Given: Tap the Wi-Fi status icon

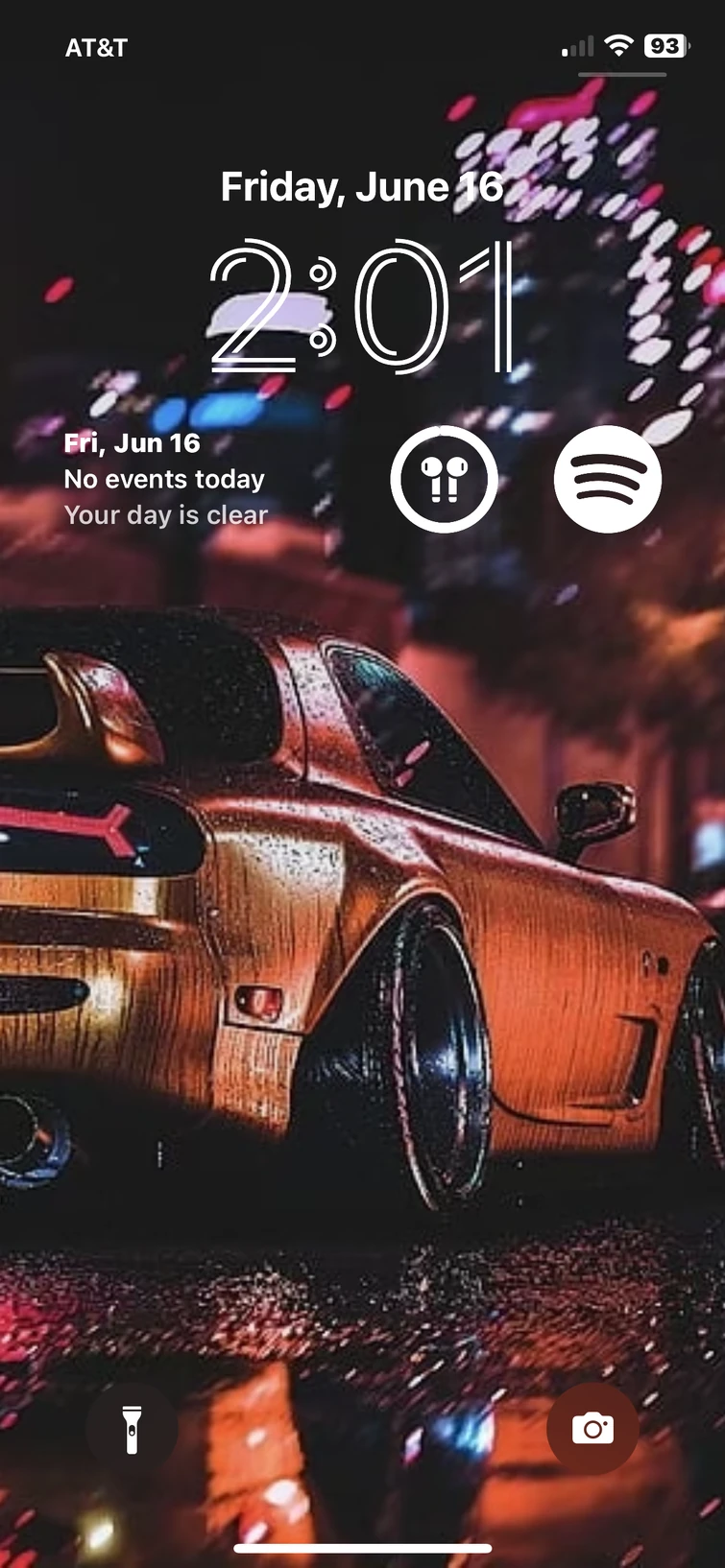Looking at the screenshot, I should [x=620, y=44].
